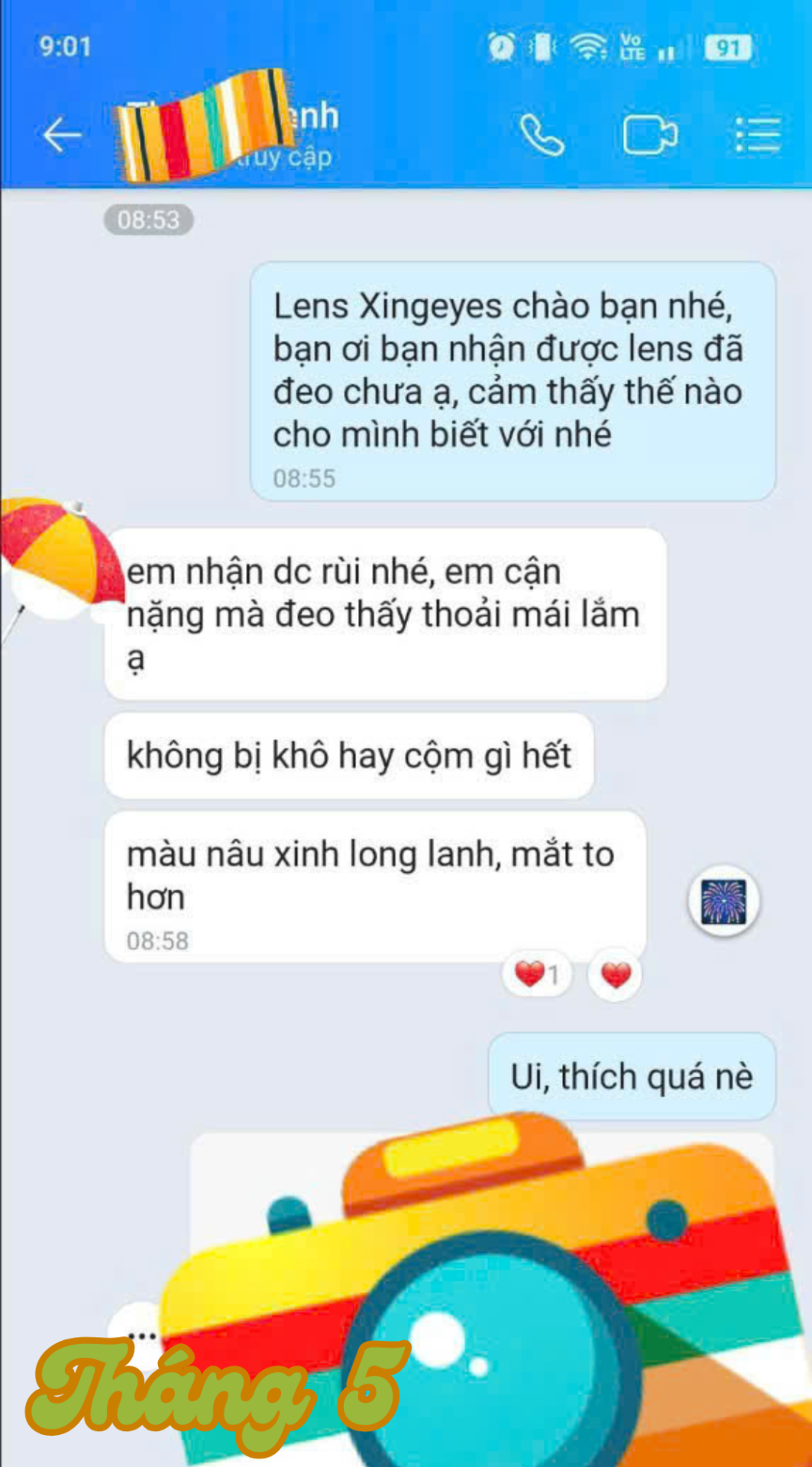Image resolution: width=812 pixels, height=1467 pixels.
Task: Go back from the chat
Action: point(62,135)
